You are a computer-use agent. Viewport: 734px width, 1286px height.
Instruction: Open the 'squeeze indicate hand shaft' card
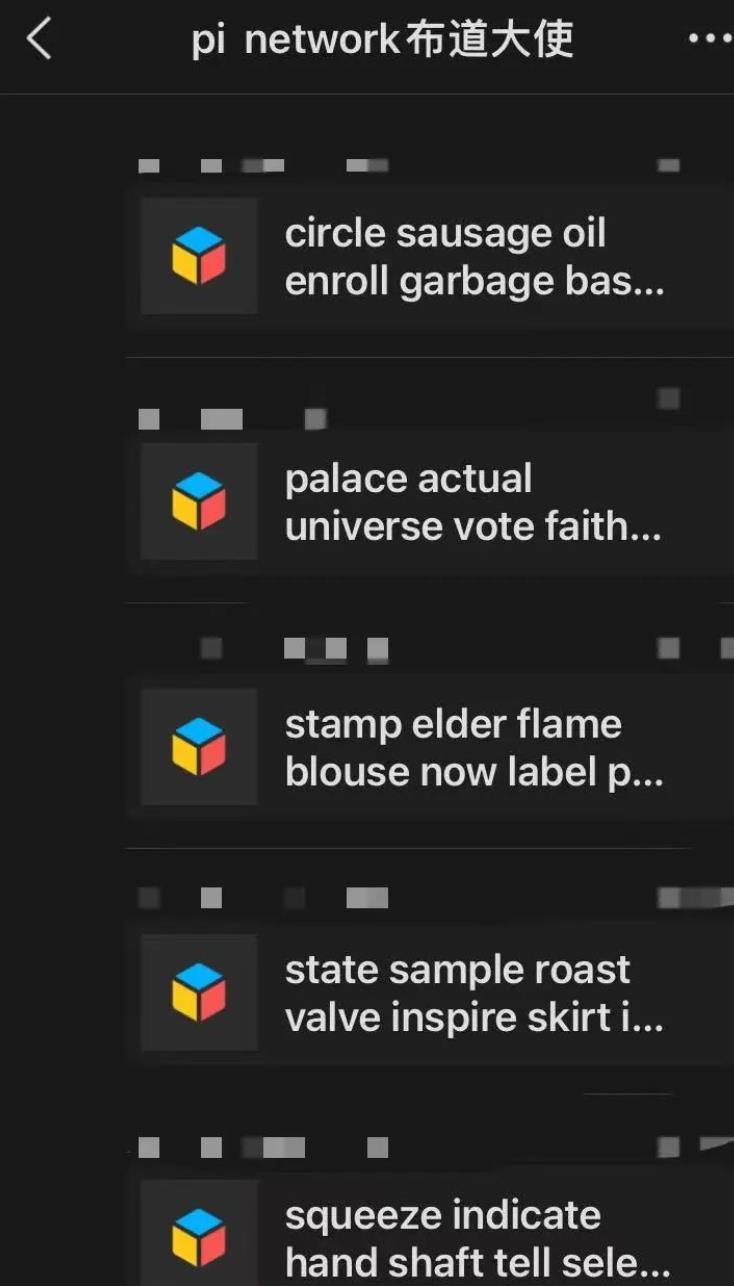click(430, 1238)
